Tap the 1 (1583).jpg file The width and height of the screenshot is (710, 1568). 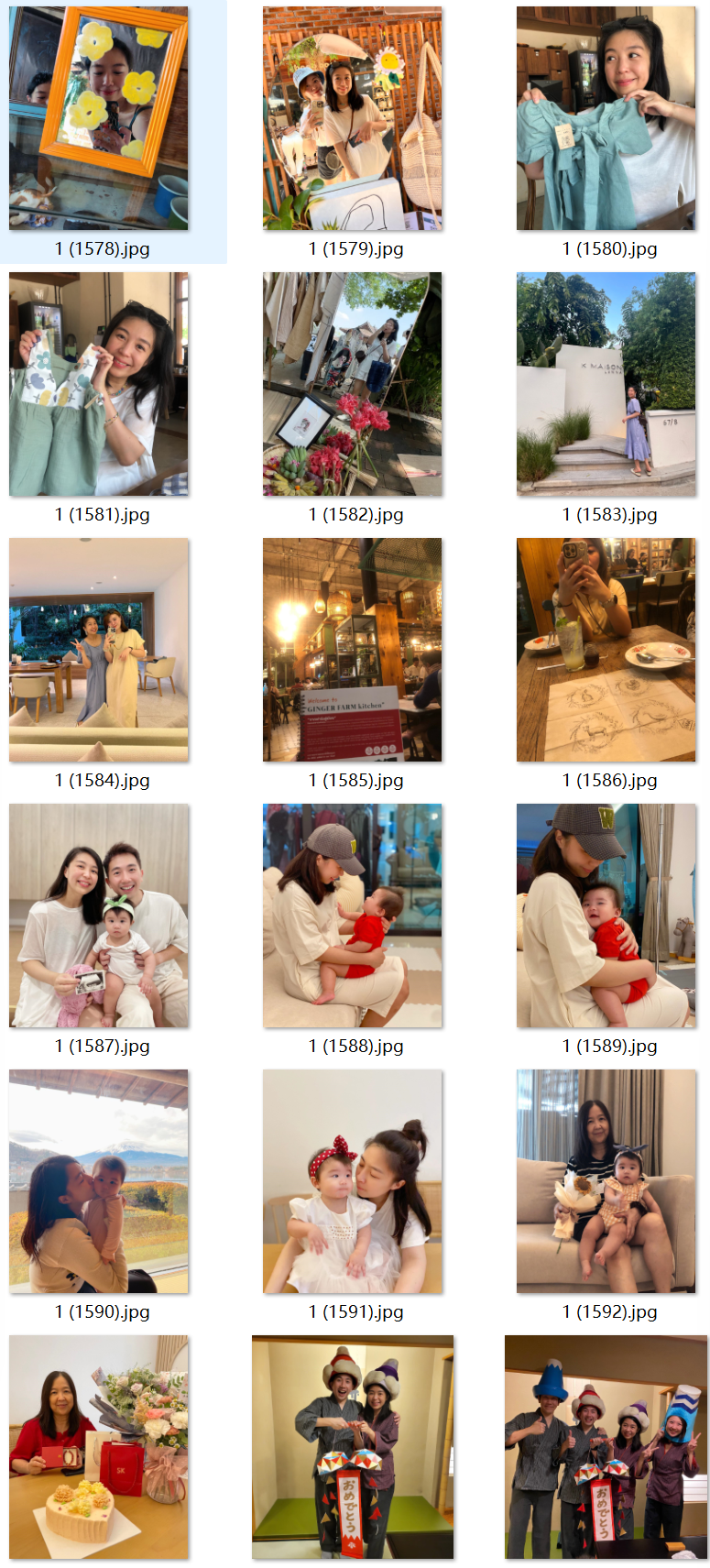tap(606, 384)
